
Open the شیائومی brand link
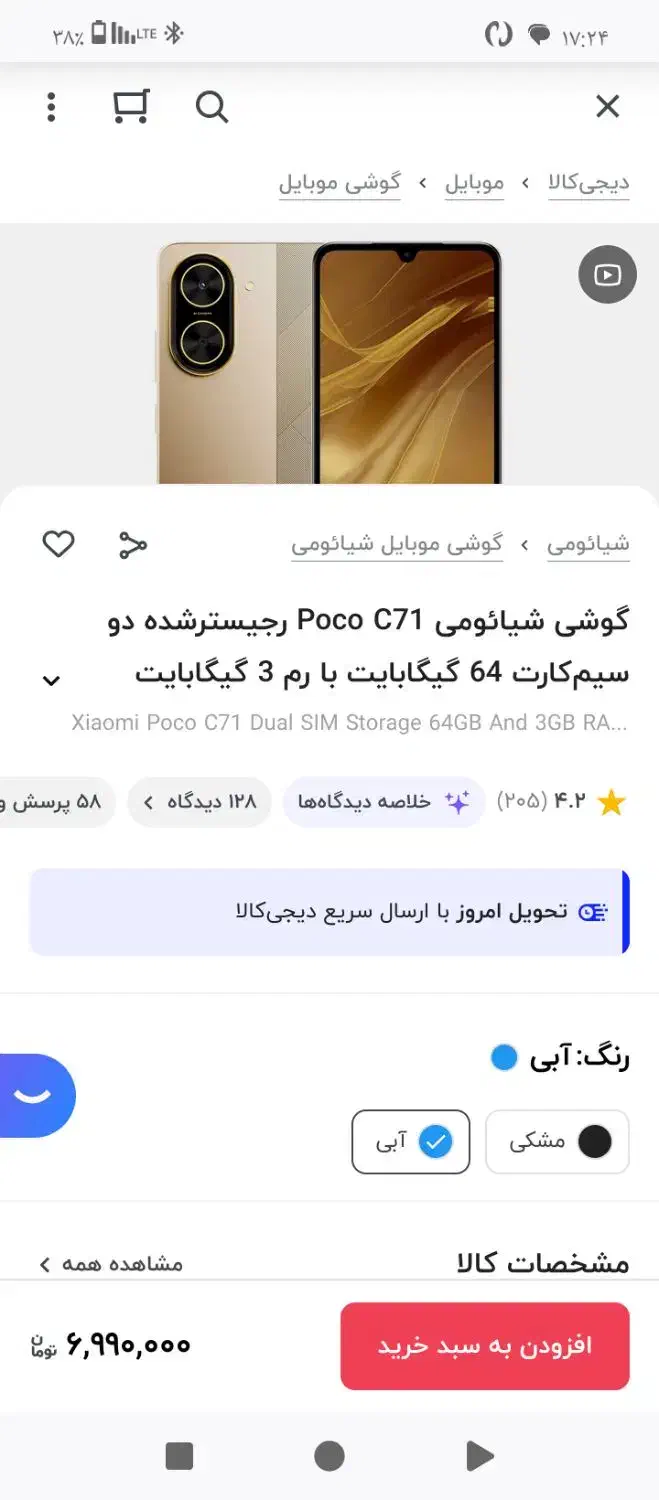tap(588, 544)
